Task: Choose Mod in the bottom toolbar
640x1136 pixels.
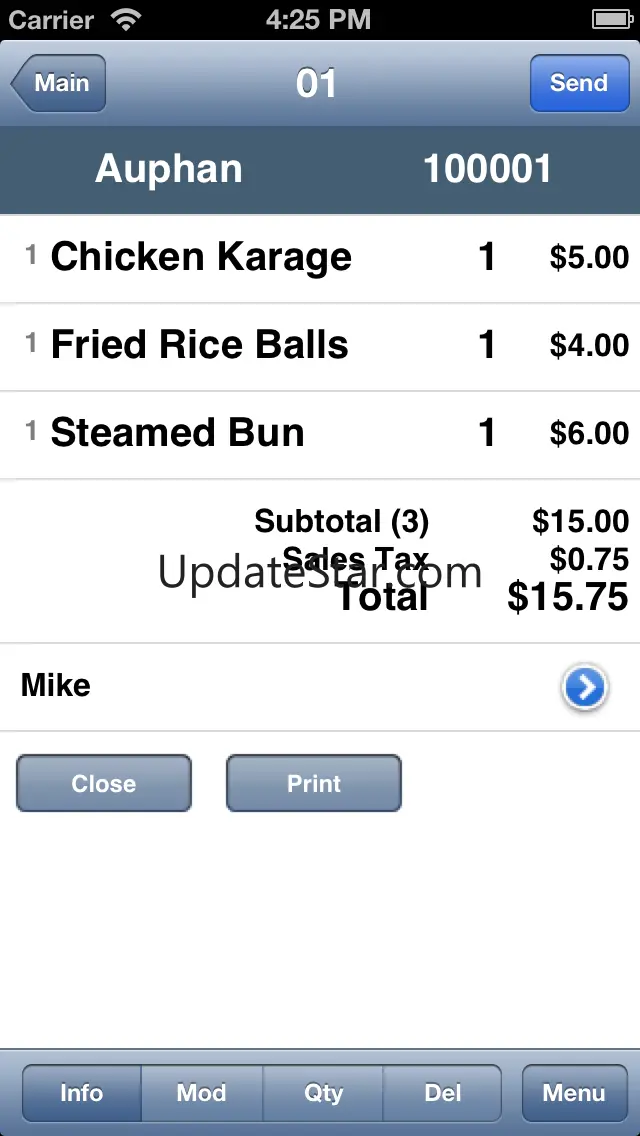Action: 201,1093
